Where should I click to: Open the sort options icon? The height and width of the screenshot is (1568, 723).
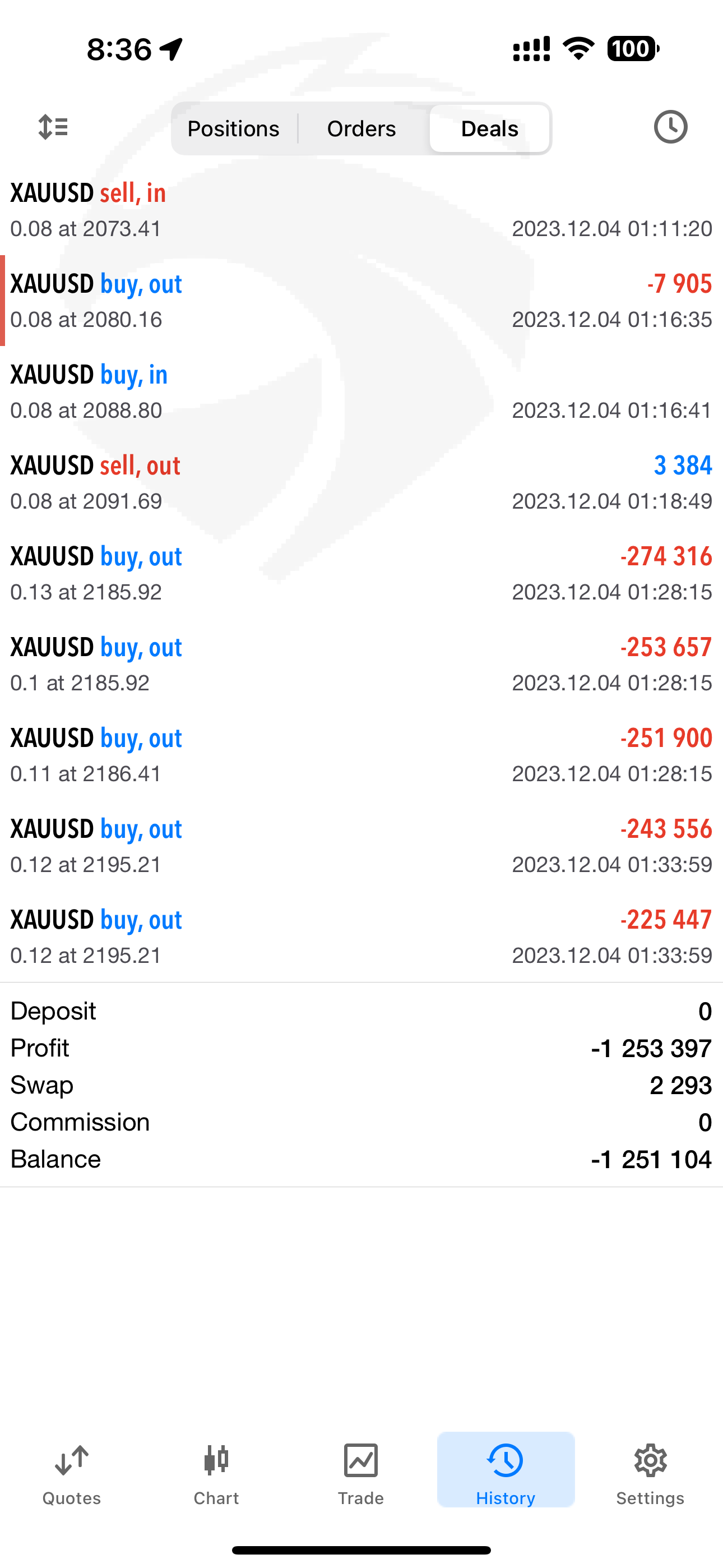53,127
